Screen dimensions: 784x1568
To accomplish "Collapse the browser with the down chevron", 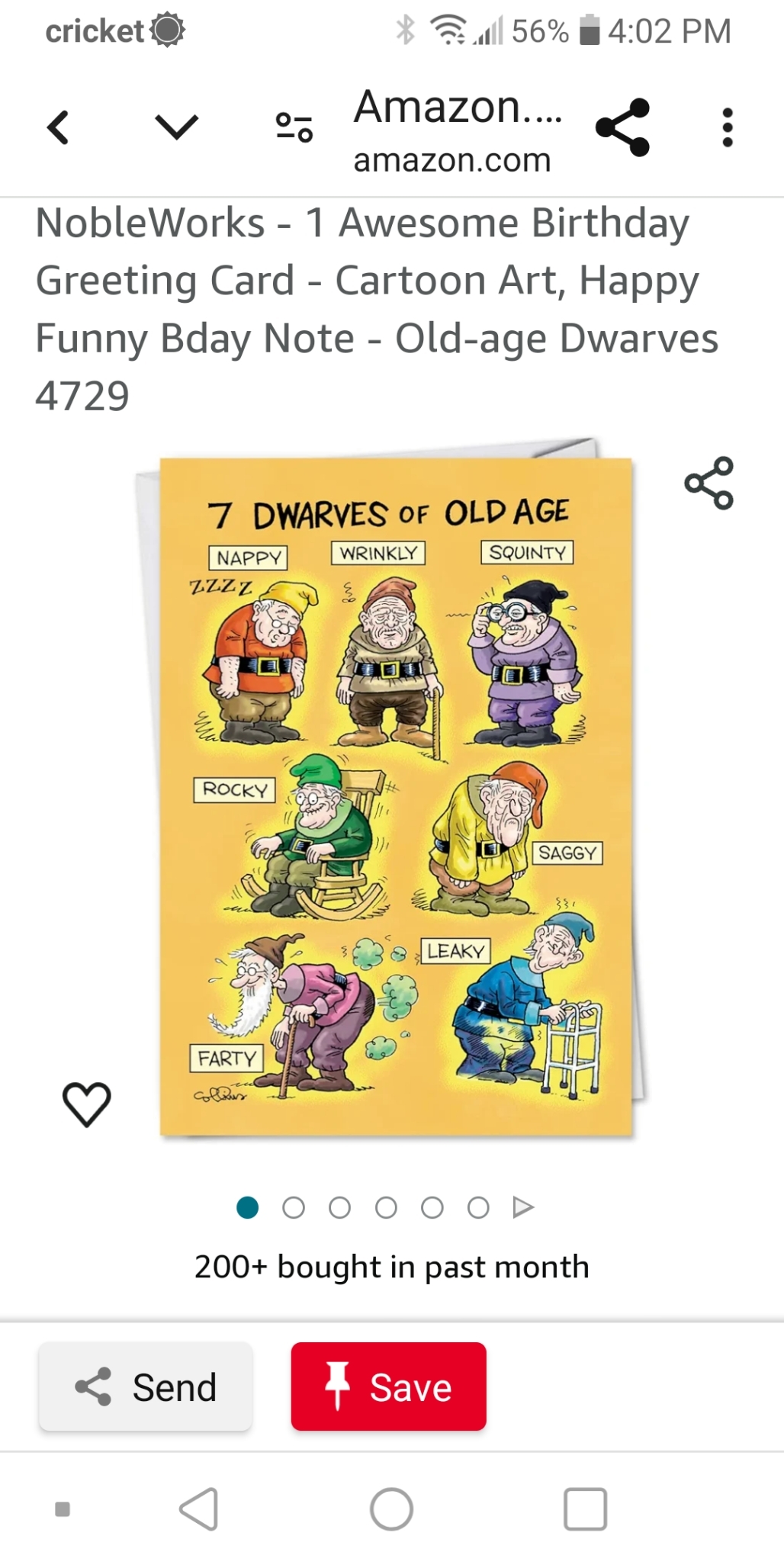I will click(x=176, y=127).
